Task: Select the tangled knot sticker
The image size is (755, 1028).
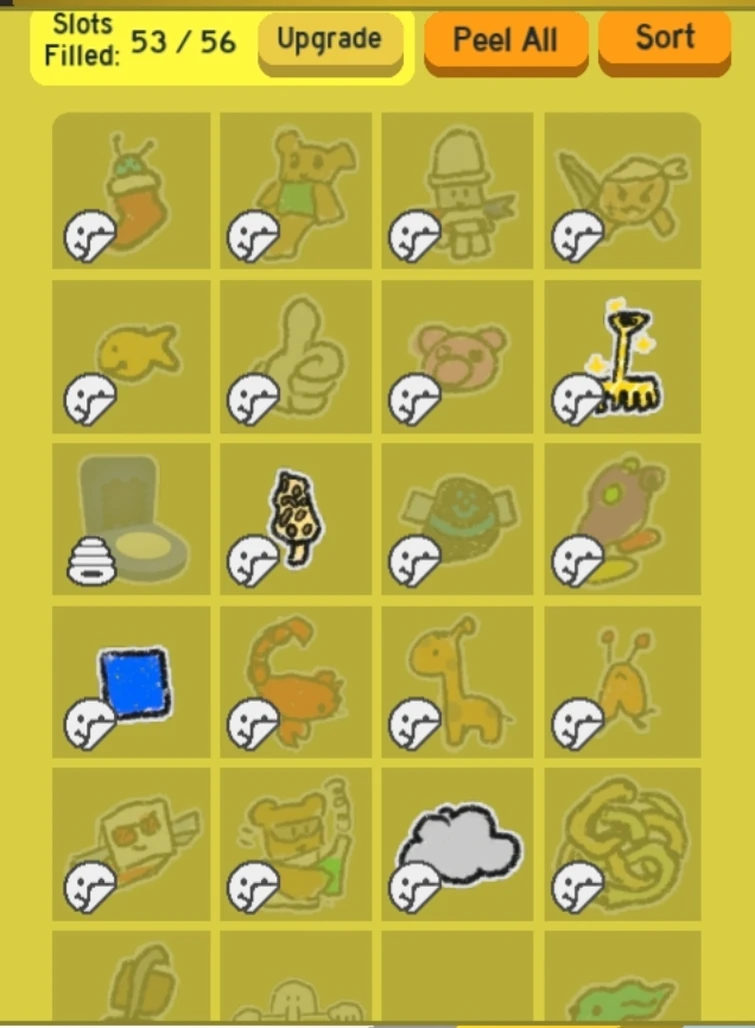Action: pos(623,845)
